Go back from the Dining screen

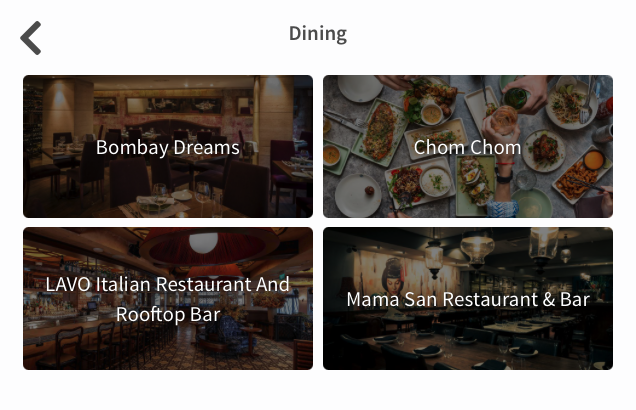click(31, 38)
